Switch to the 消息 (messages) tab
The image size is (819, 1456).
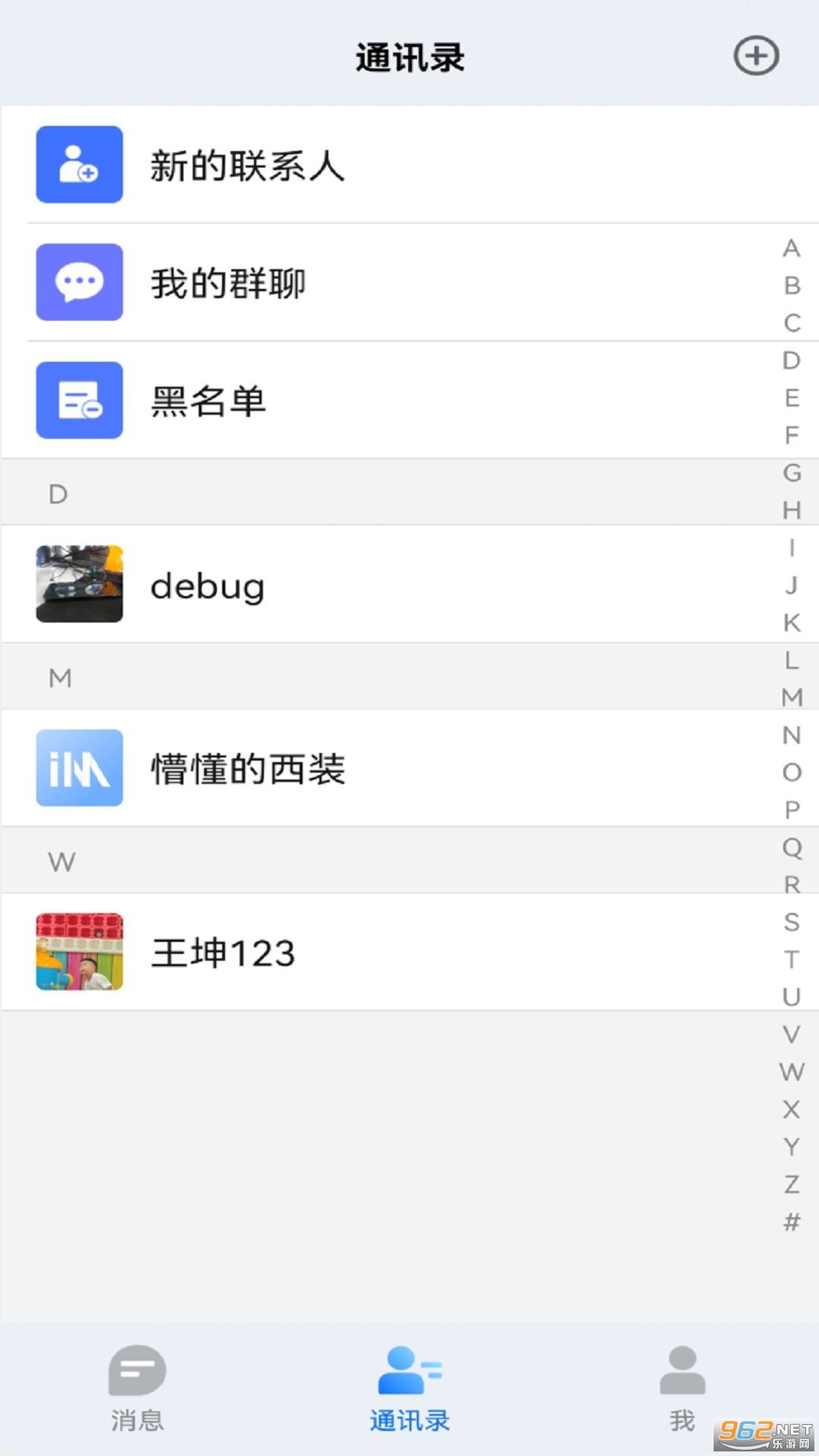tap(137, 1386)
